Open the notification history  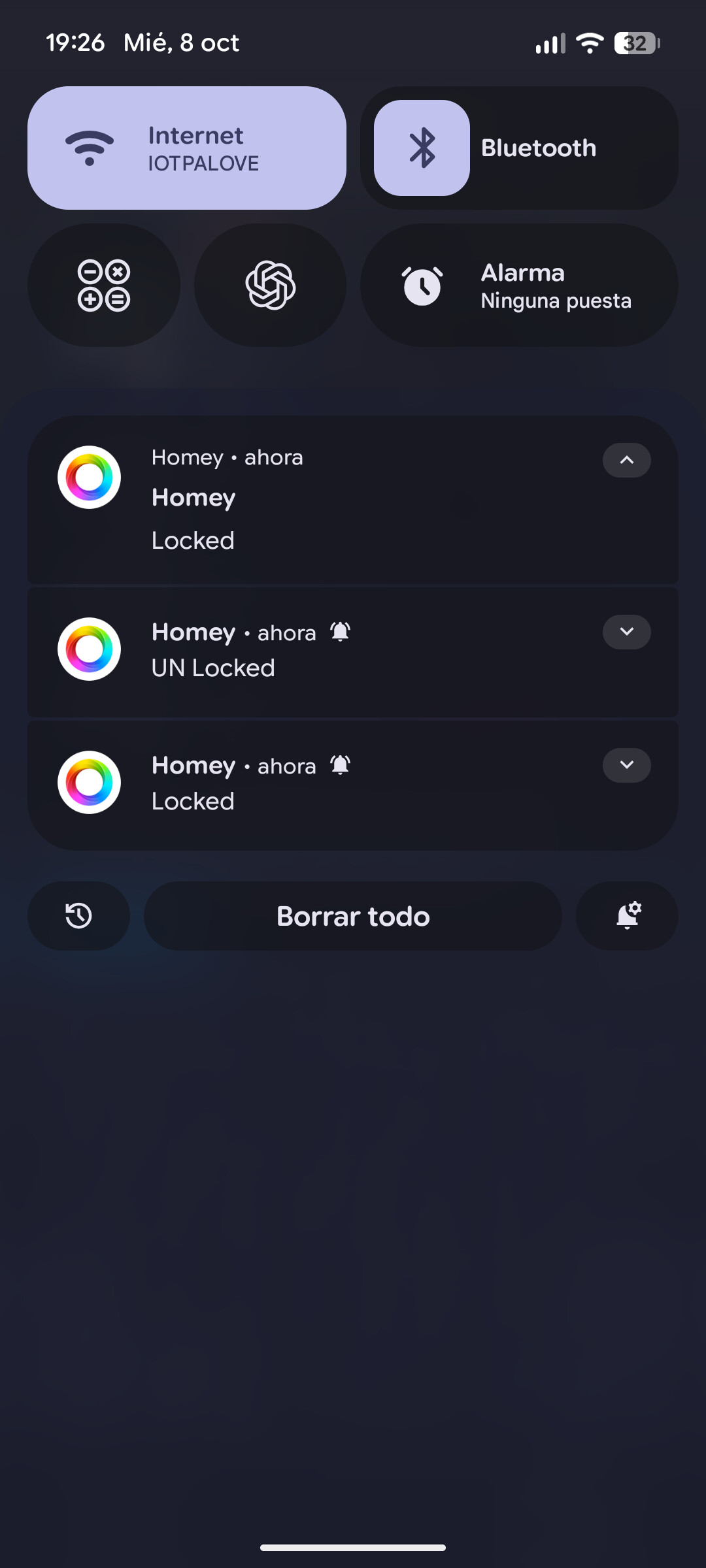coord(78,916)
